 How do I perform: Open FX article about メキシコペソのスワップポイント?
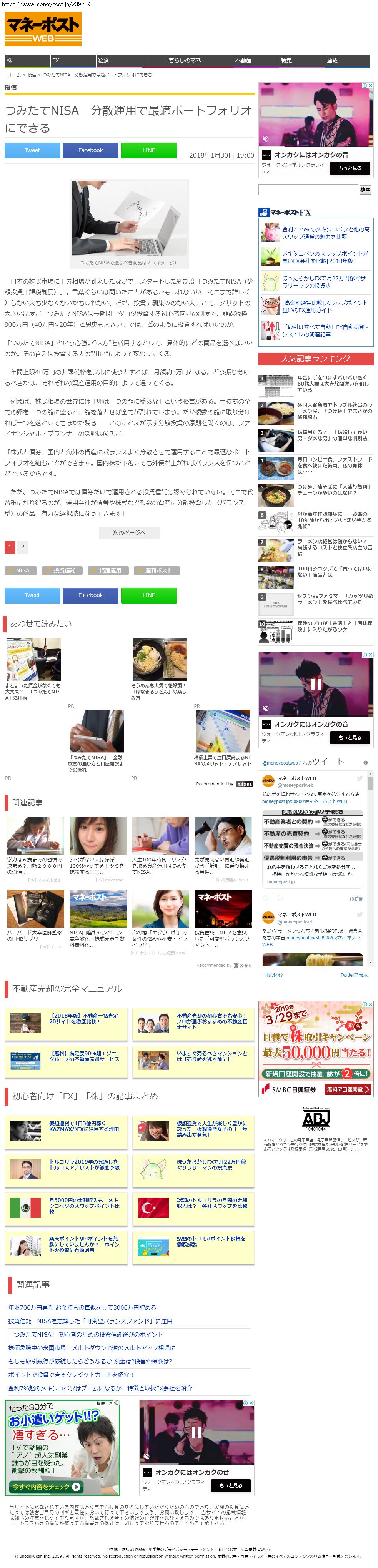click(325, 257)
